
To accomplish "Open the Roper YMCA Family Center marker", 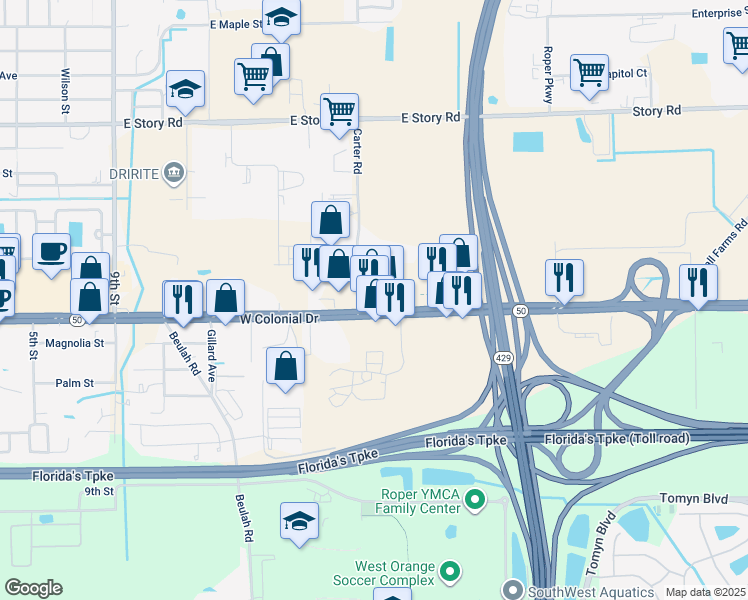I will 476,498.
